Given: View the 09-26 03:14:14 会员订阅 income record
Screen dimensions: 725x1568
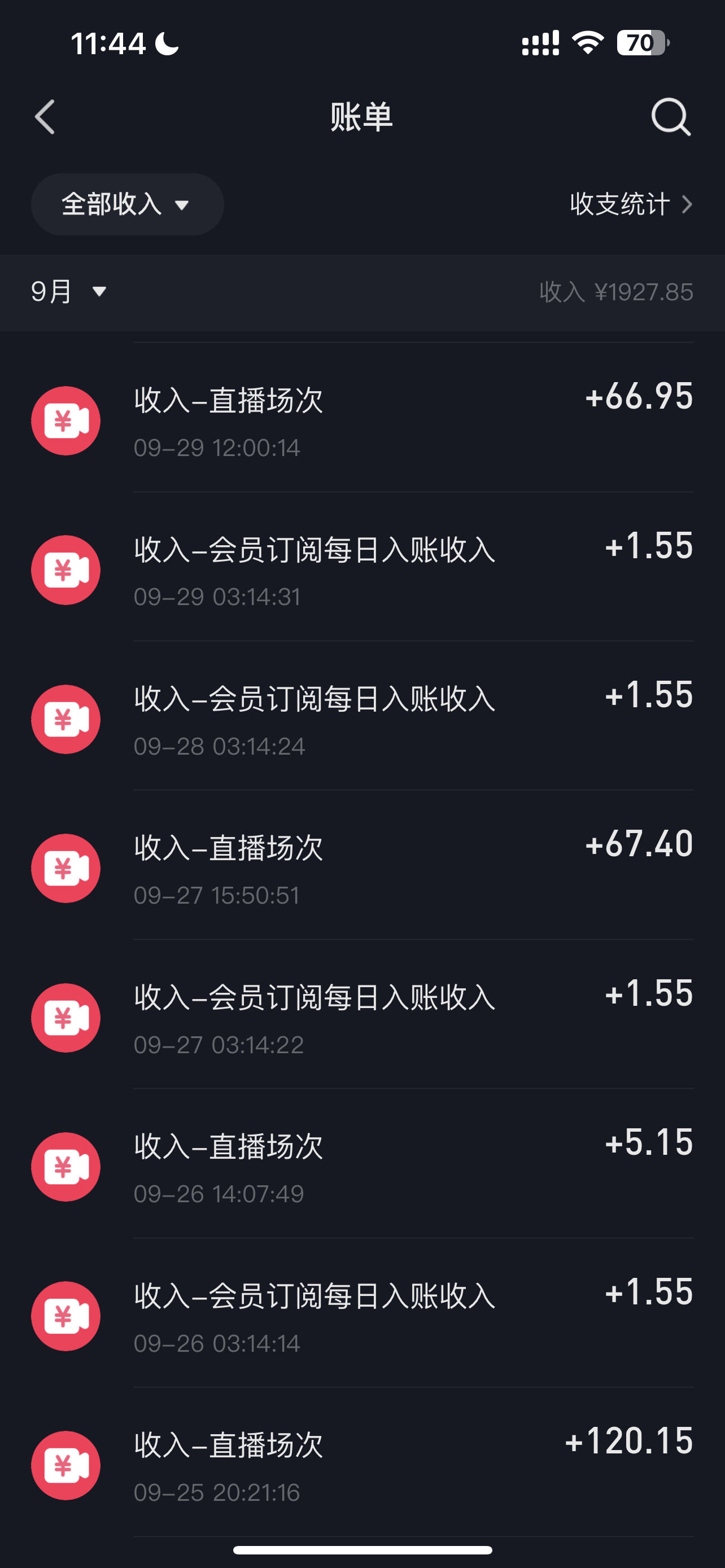Looking at the screenshot, I should tap(362, 1315).
